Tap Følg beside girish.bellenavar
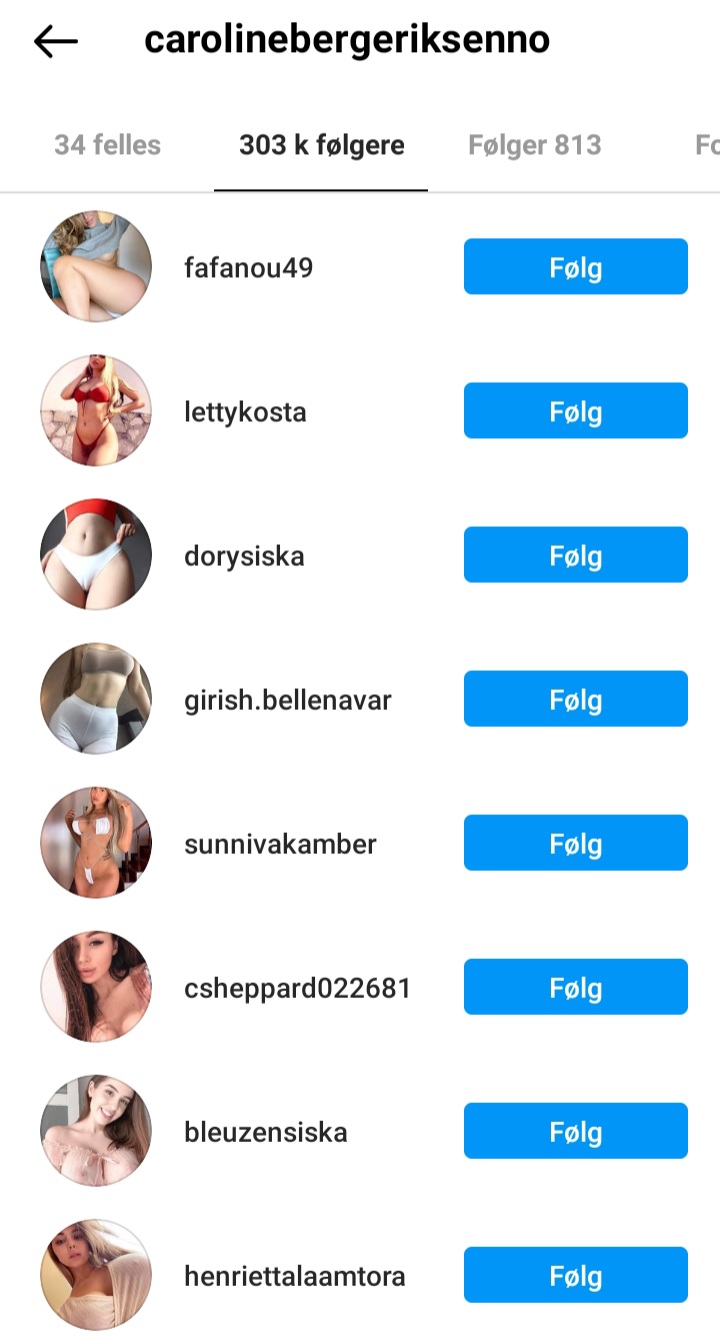 [x=575, y=699]
